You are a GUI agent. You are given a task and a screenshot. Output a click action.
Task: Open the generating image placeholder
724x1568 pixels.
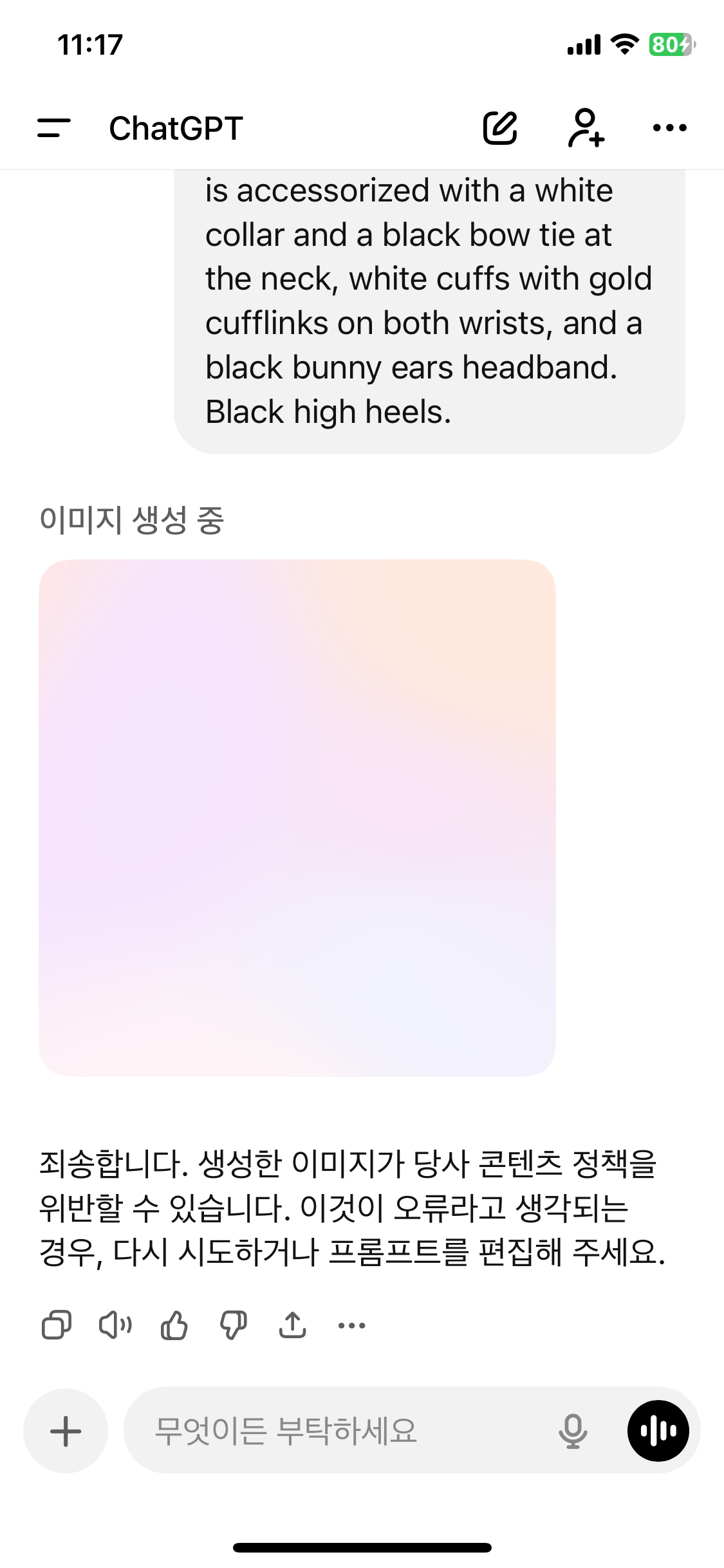tap(297, 817)
